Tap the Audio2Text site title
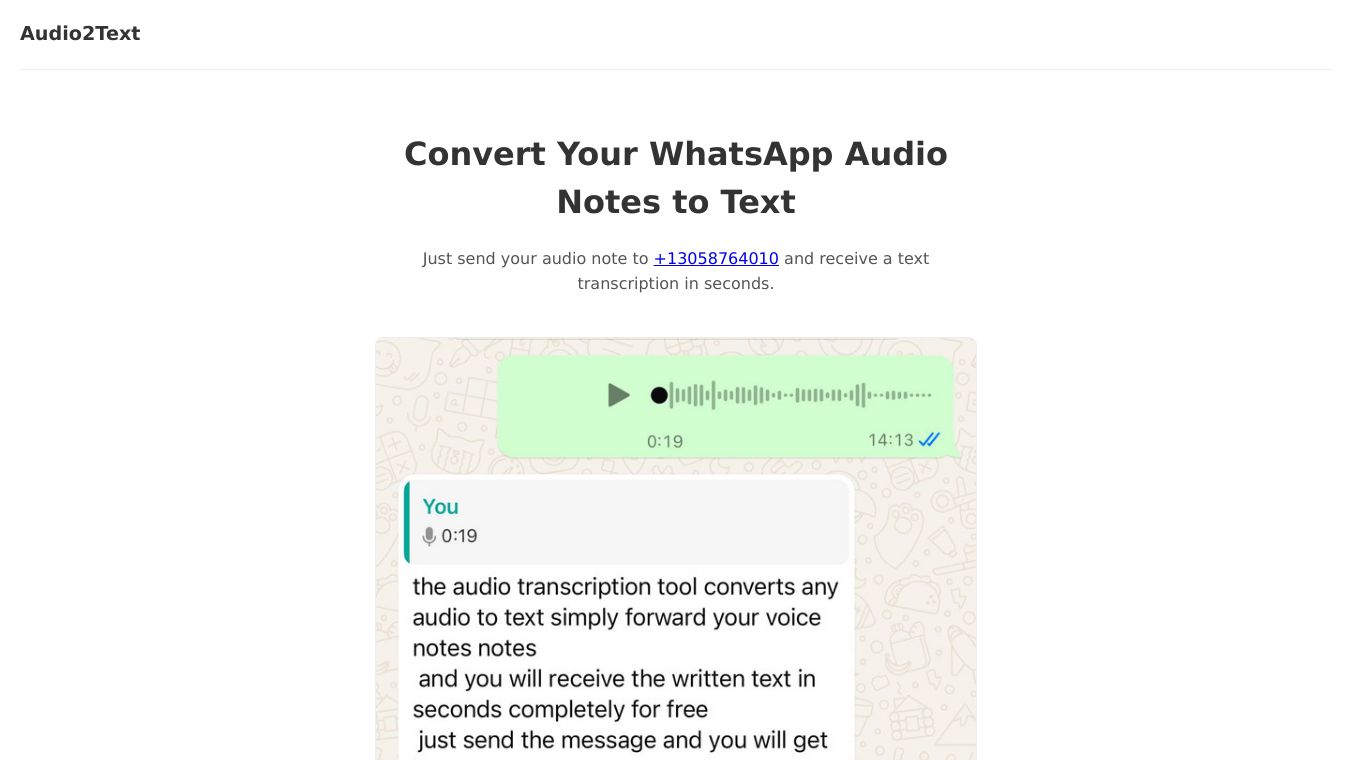 (x=80, y=33)
